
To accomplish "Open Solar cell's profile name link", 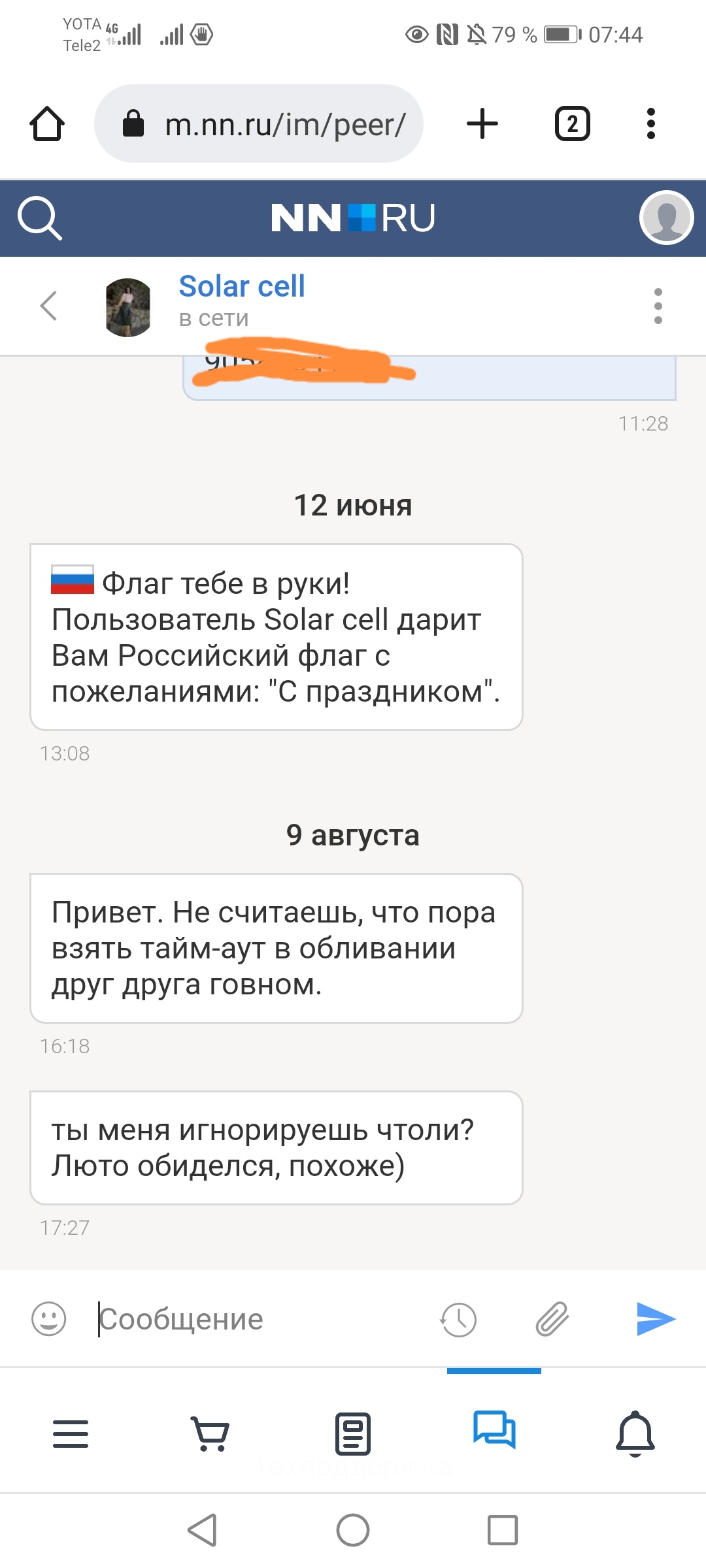I will [x=242, y=286].
